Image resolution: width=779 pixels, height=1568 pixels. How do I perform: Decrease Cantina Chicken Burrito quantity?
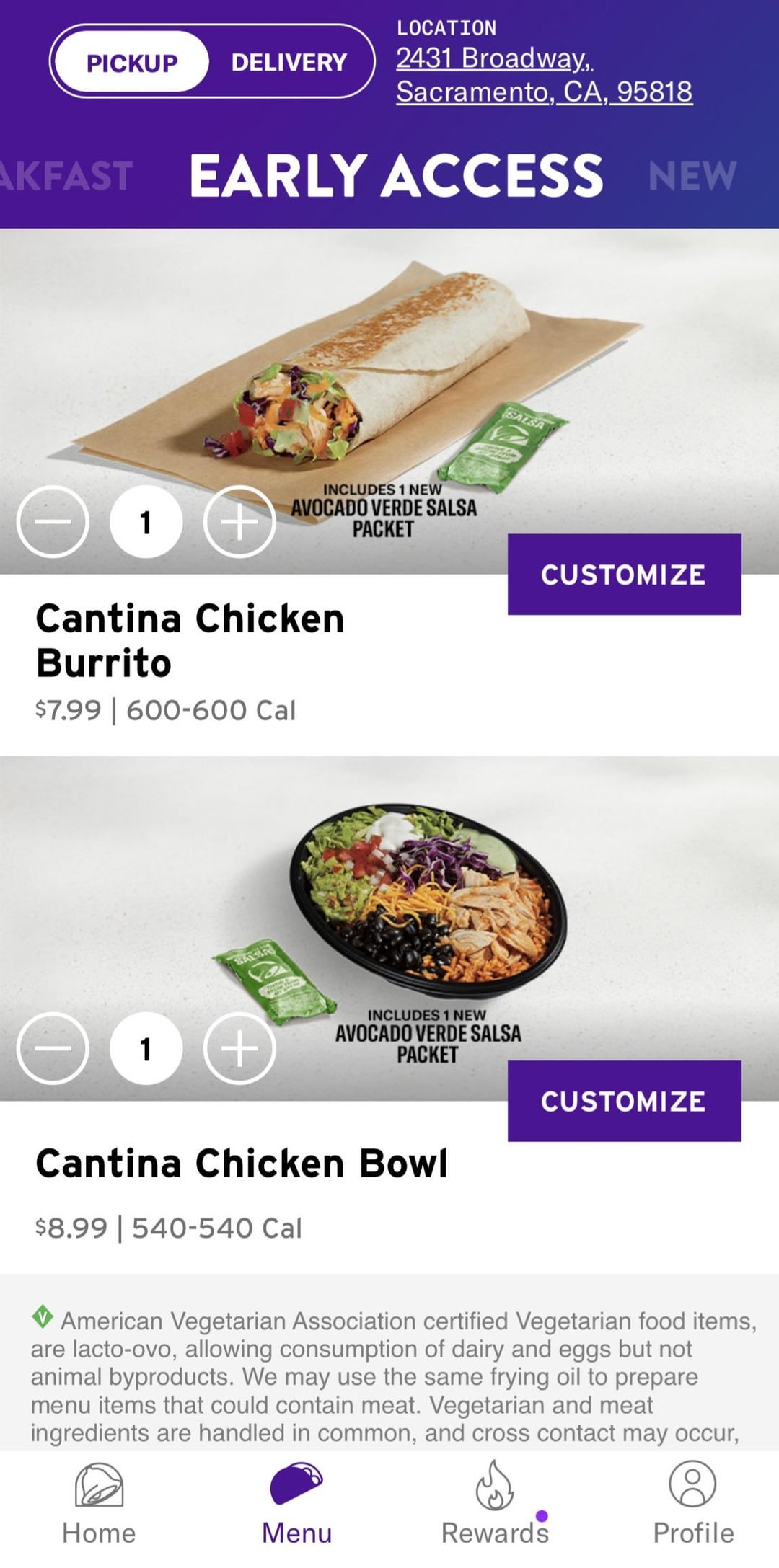53,521
